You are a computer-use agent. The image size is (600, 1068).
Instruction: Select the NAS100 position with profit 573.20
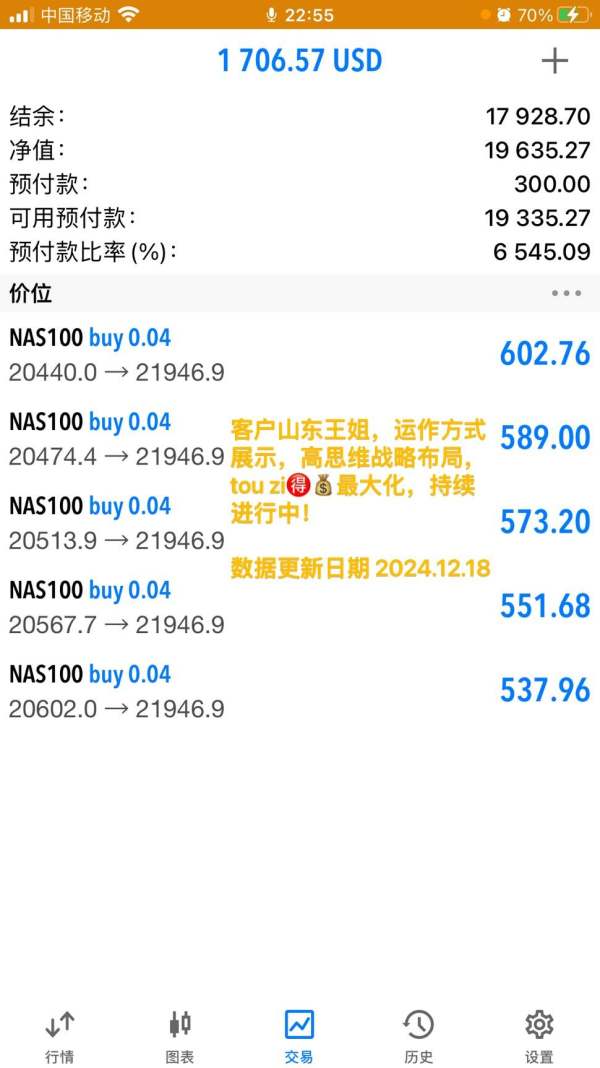300,523
